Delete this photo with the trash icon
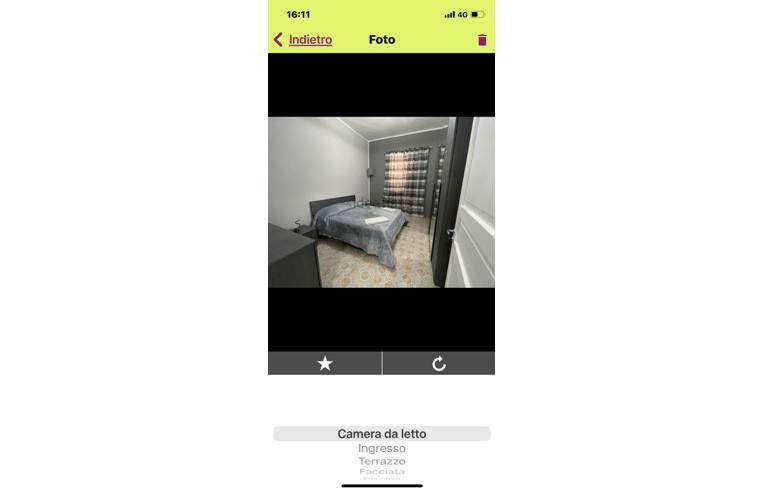This screenshot has height=492, width=764. pyautogui.click(x=482, y=40)
